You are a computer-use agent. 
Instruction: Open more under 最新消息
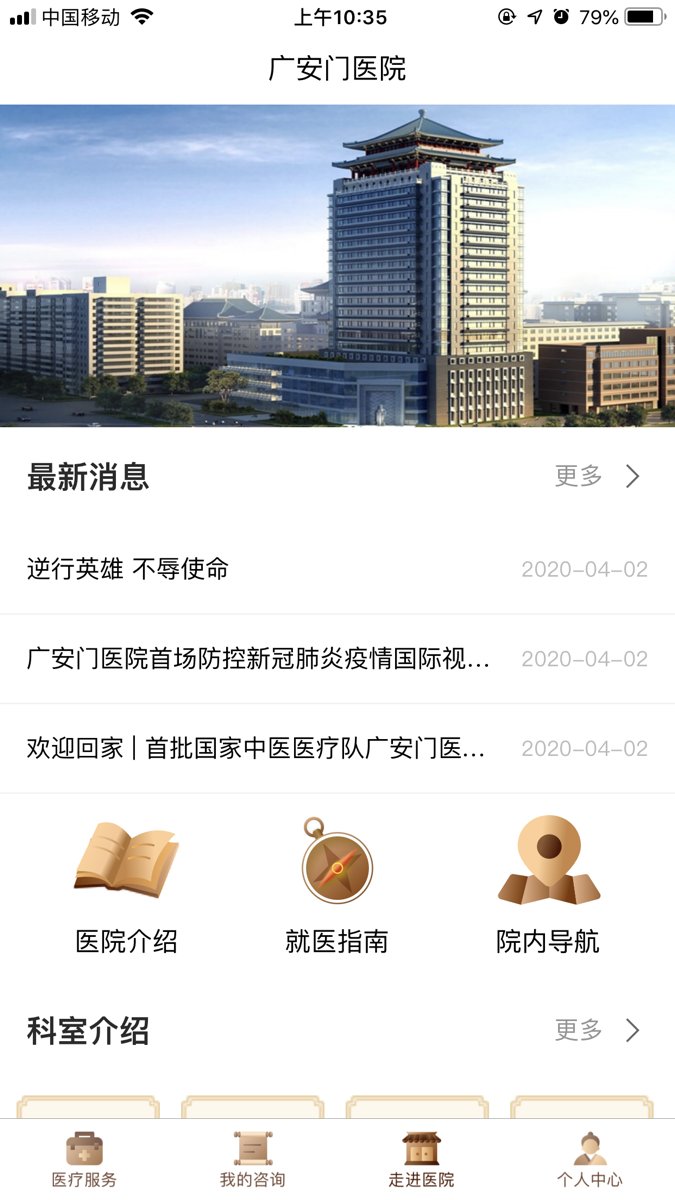597,477
